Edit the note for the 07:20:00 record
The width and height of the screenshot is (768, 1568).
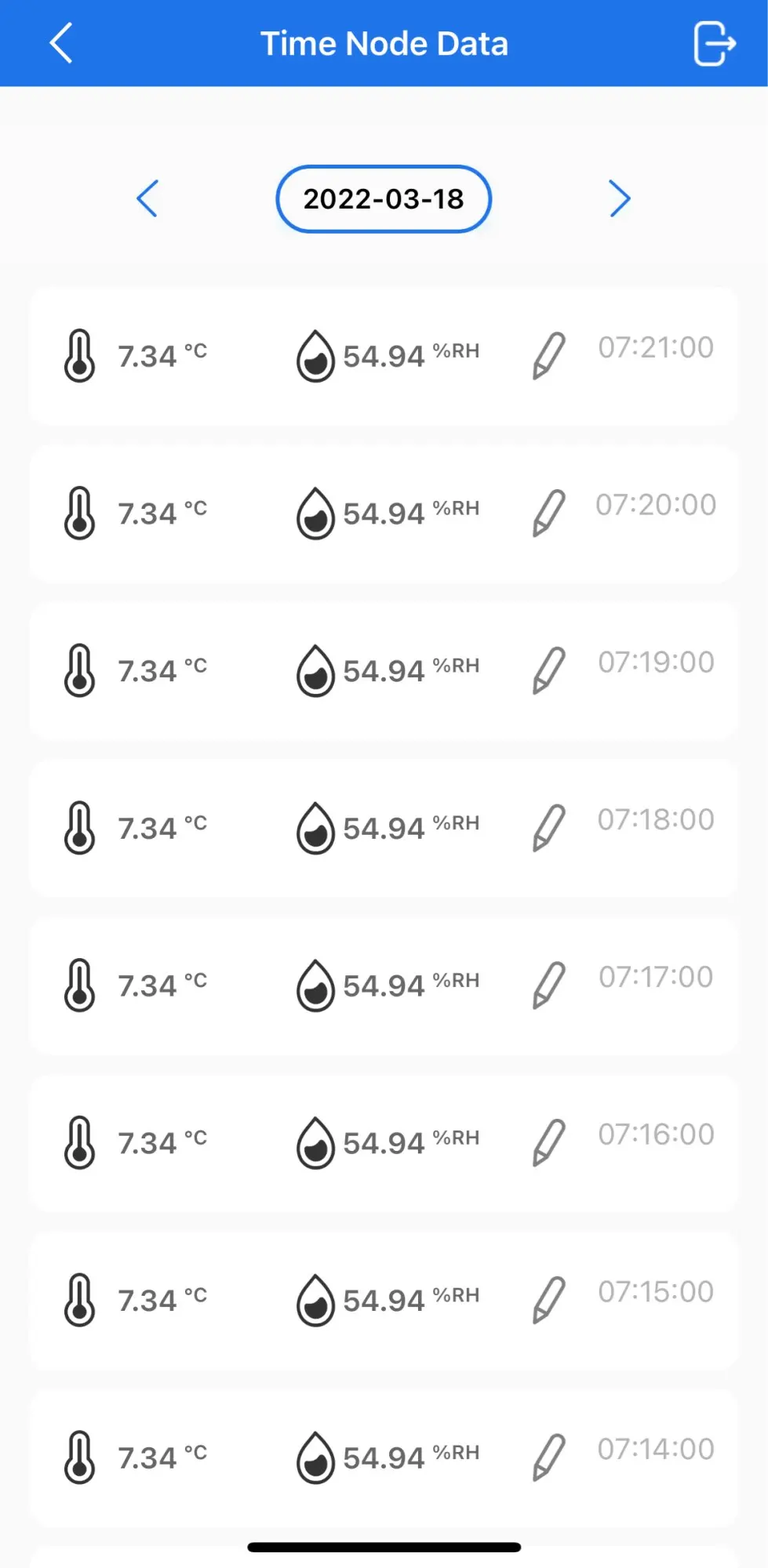point(549,513)
